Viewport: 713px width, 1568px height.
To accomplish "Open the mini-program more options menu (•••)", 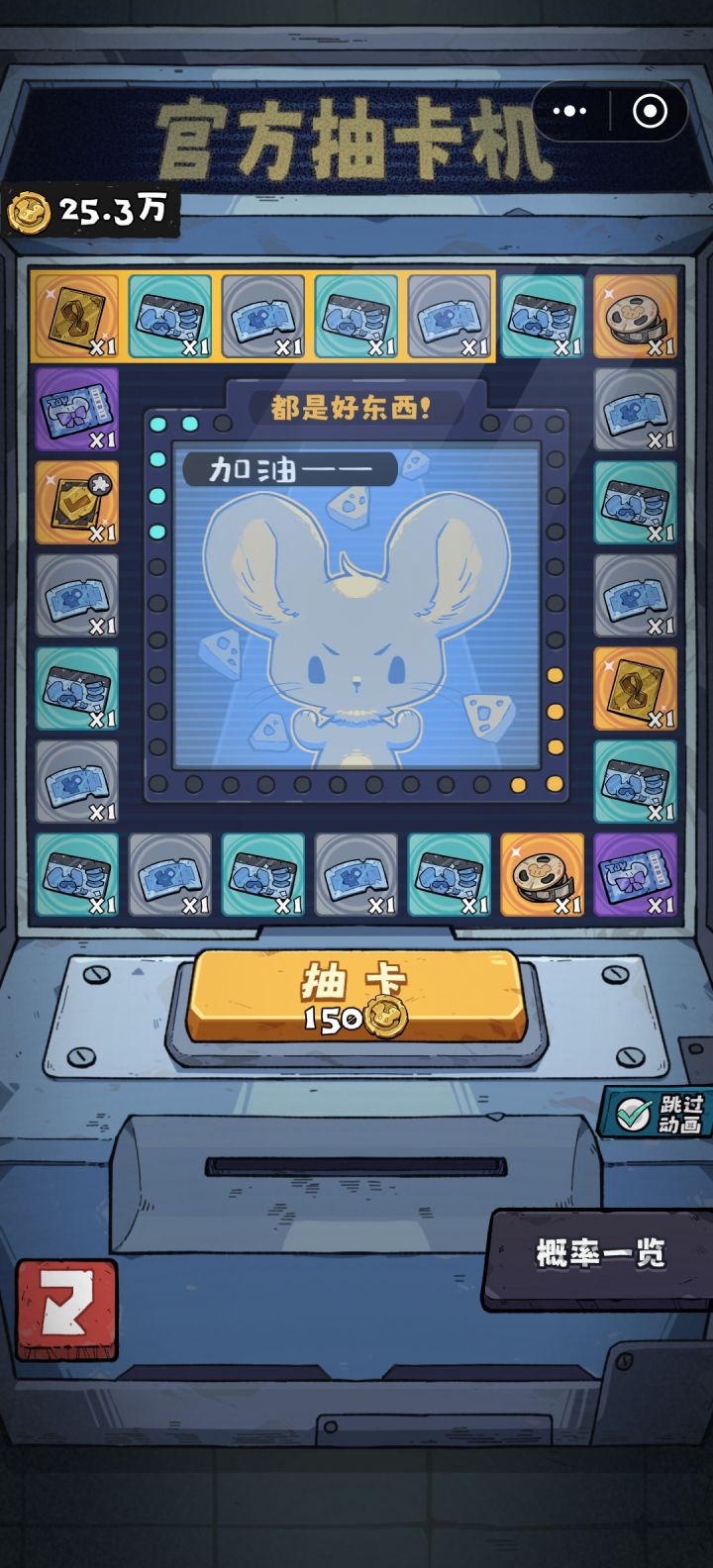I will 570,112.
